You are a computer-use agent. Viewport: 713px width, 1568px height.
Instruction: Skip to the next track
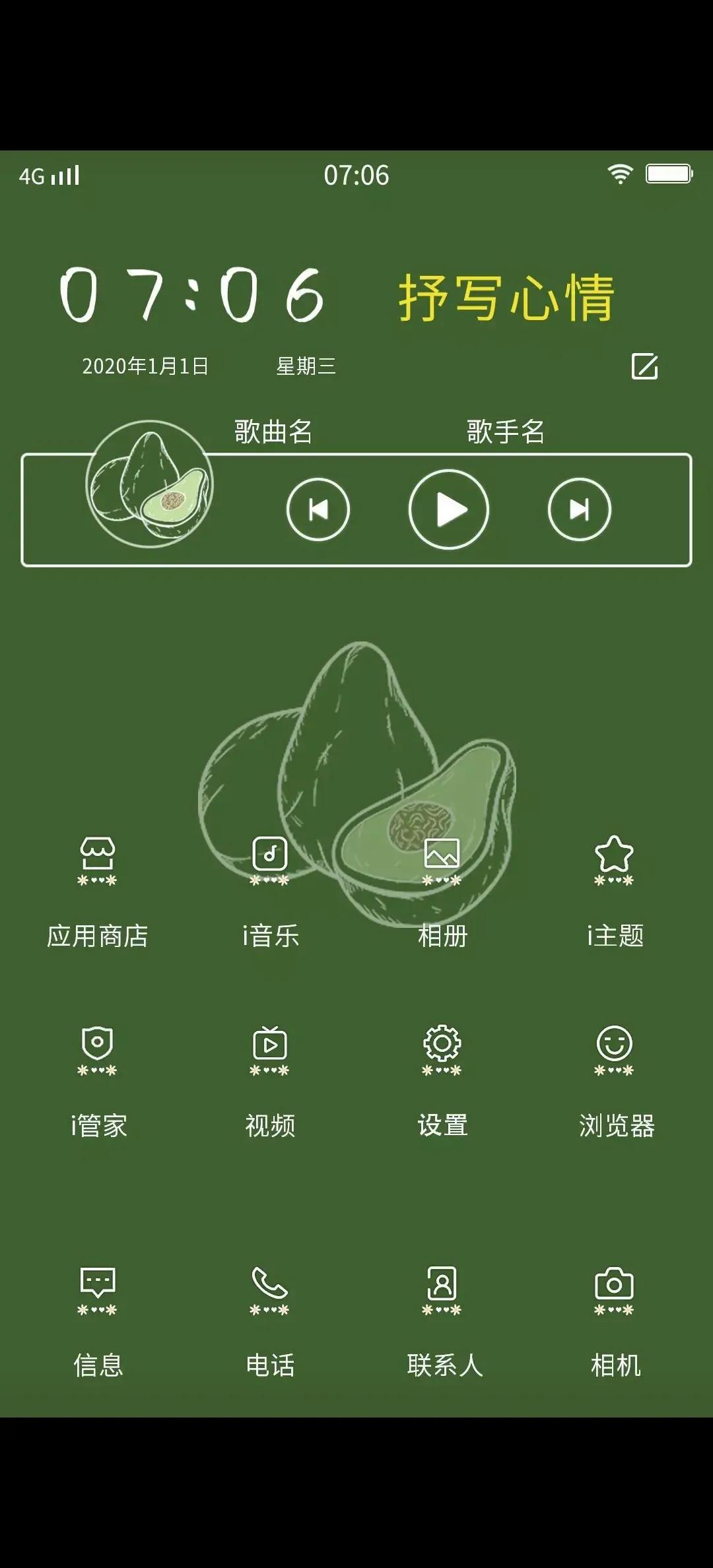point(578,509)
